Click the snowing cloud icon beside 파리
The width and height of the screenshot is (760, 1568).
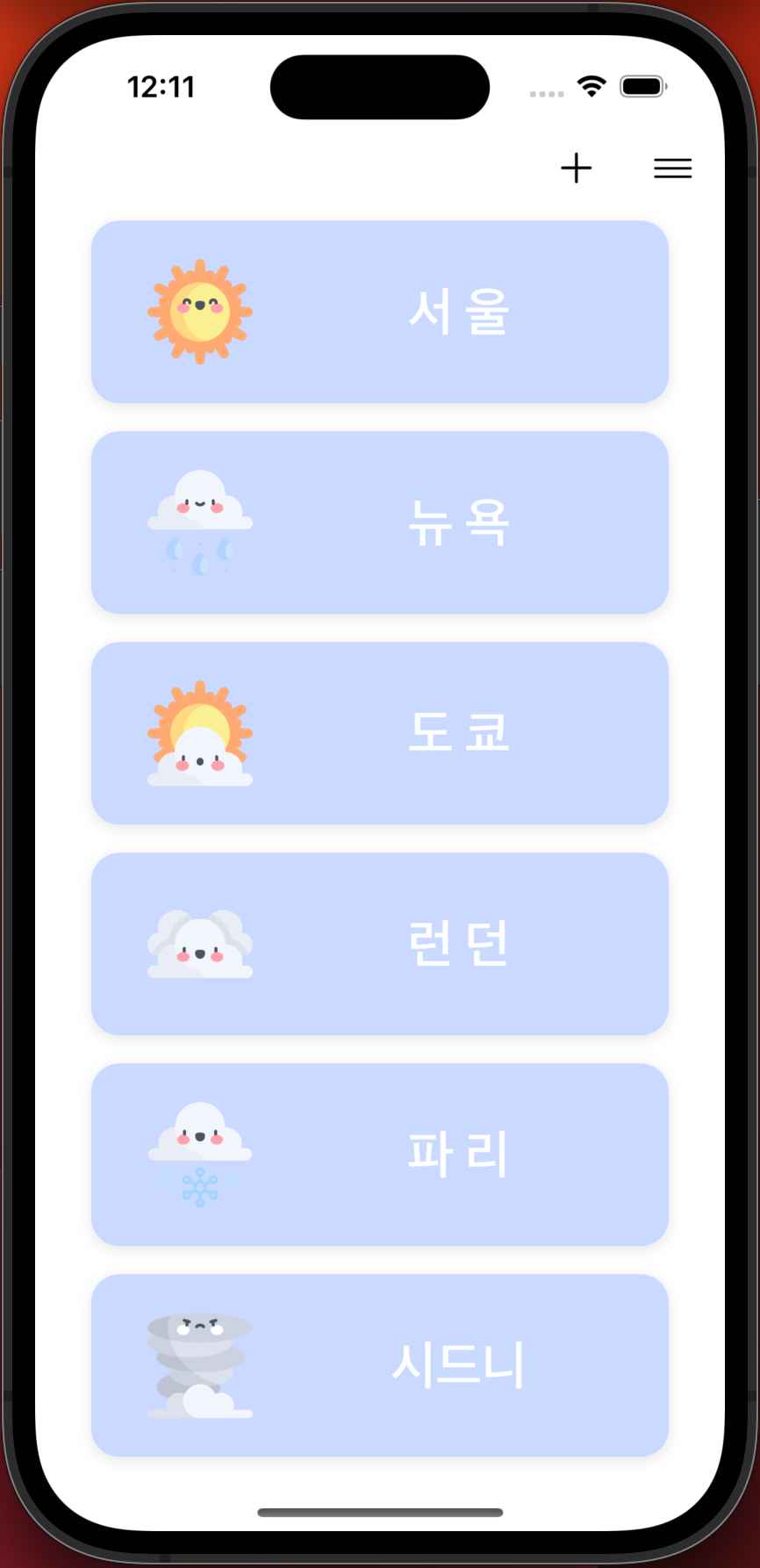[201, 1151]
